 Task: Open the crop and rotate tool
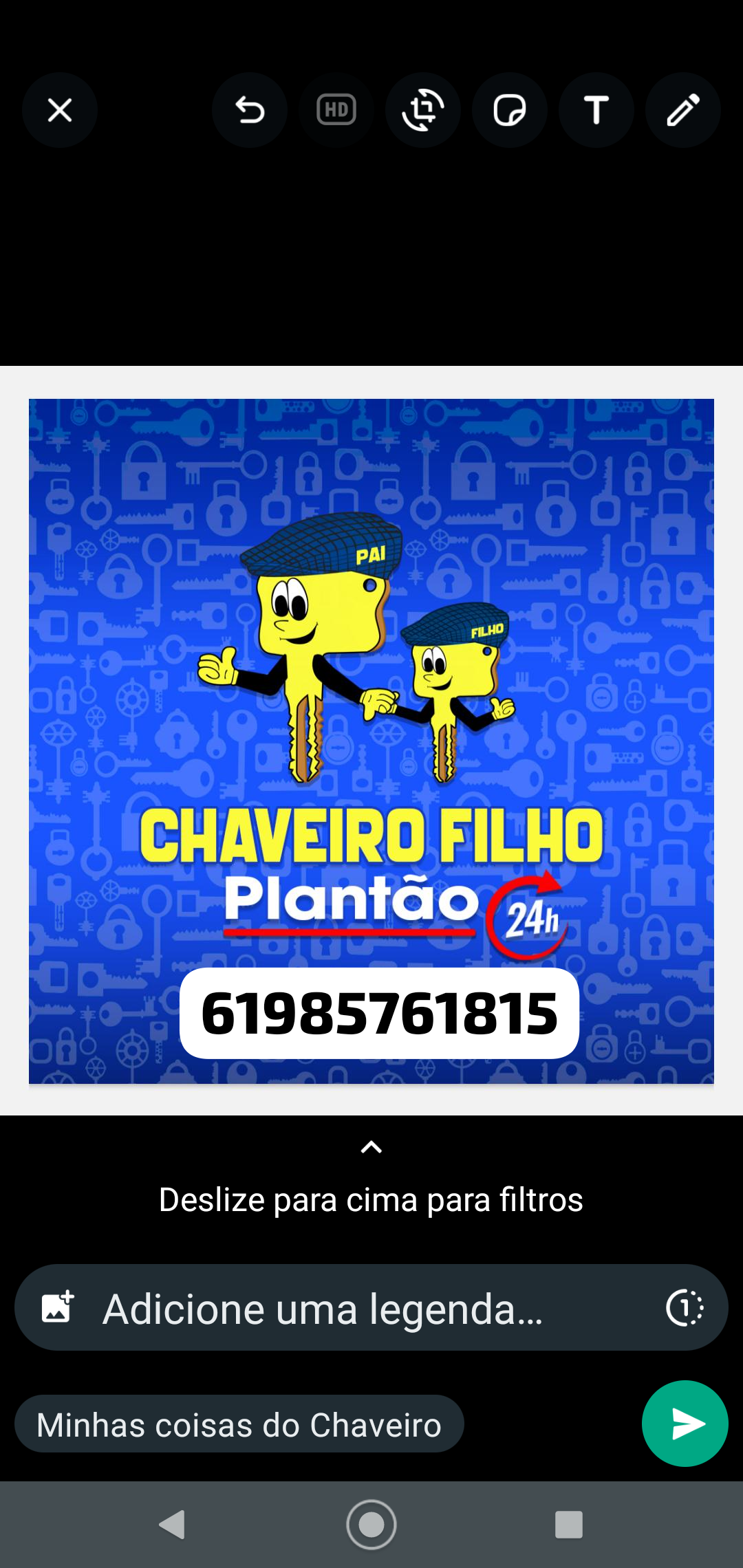point(423,110)
